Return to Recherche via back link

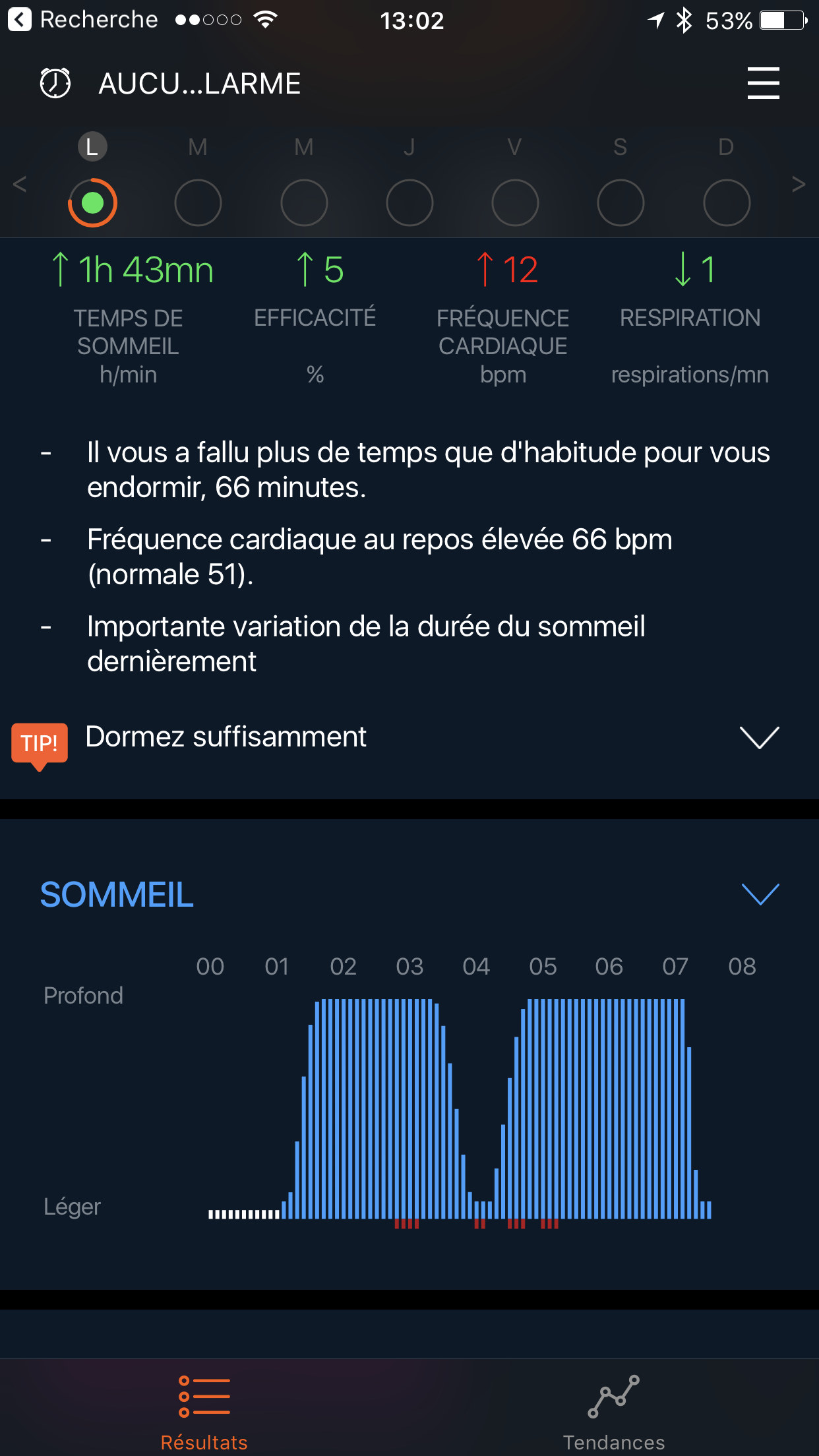click(82, 20)
